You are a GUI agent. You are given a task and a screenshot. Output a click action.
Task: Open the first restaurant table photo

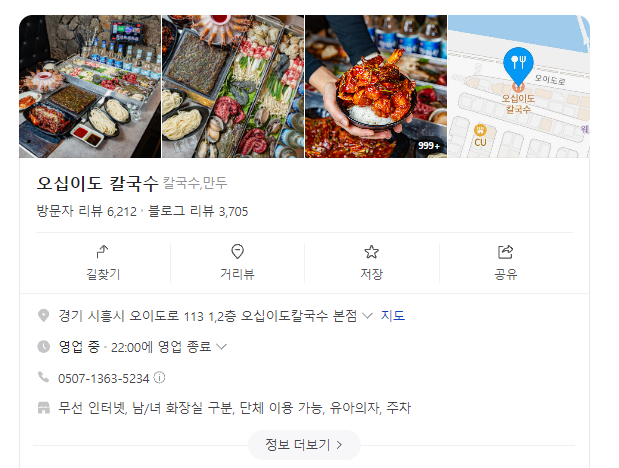click(90, 87)
